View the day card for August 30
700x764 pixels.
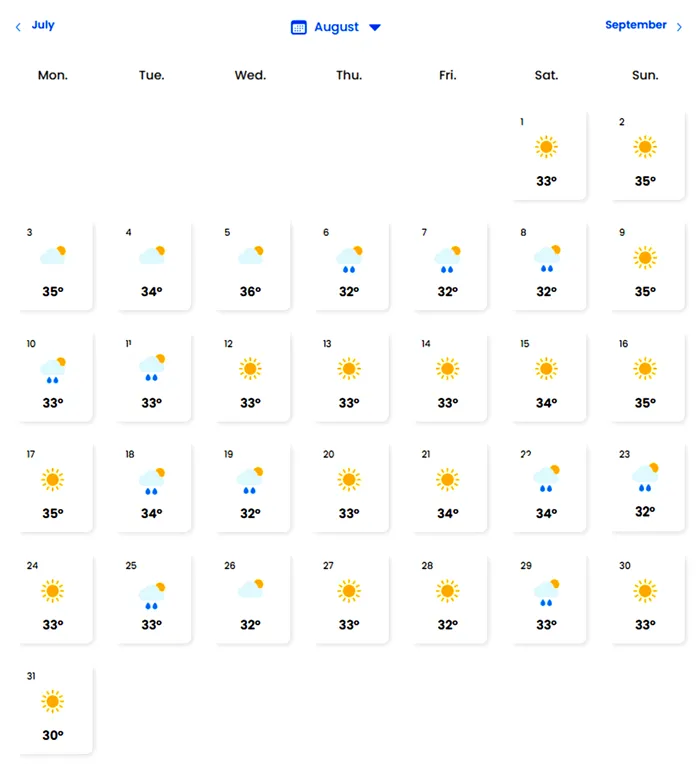point(645,598)
